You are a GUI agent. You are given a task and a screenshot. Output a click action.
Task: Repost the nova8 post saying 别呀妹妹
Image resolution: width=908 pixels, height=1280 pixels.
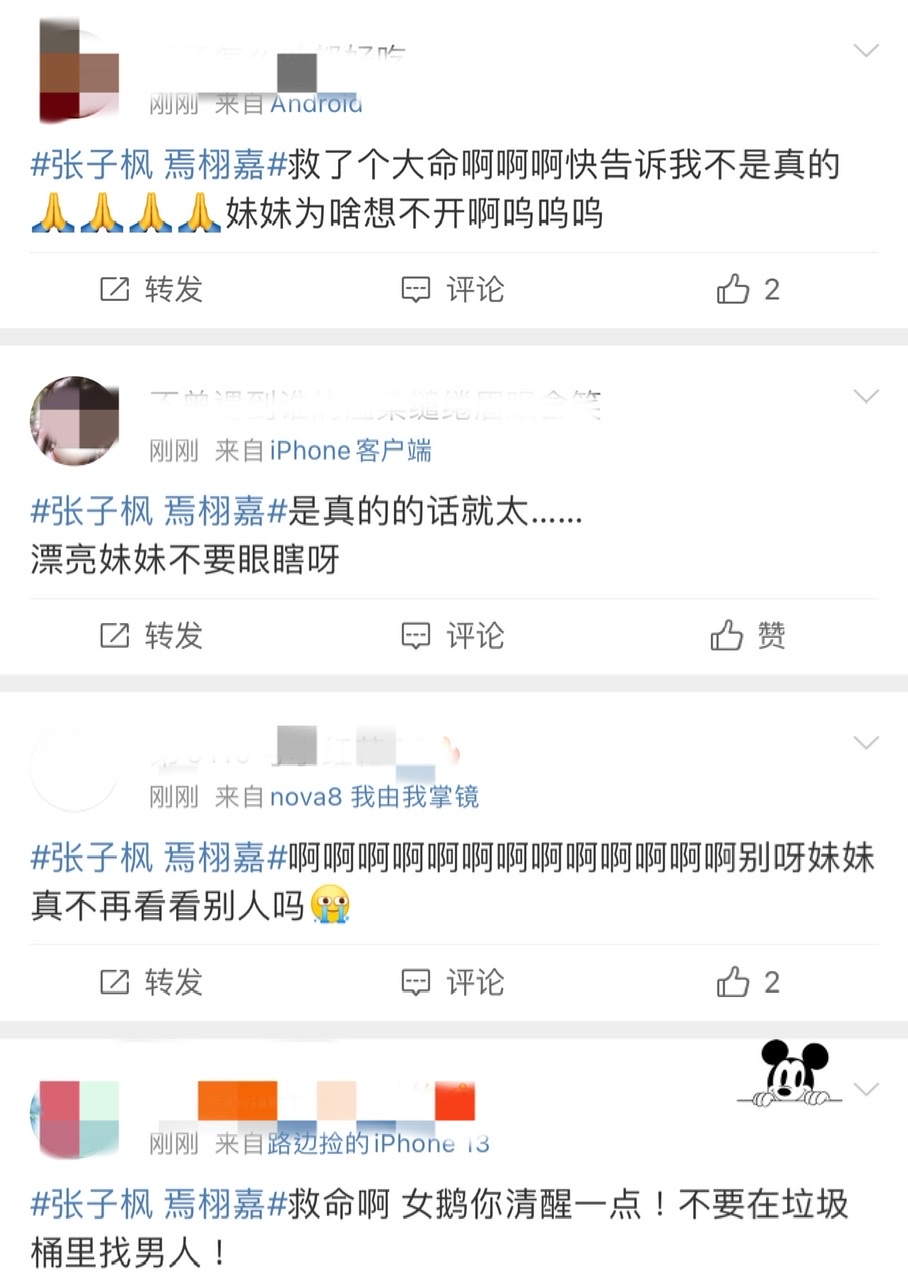tap(152, 982)
